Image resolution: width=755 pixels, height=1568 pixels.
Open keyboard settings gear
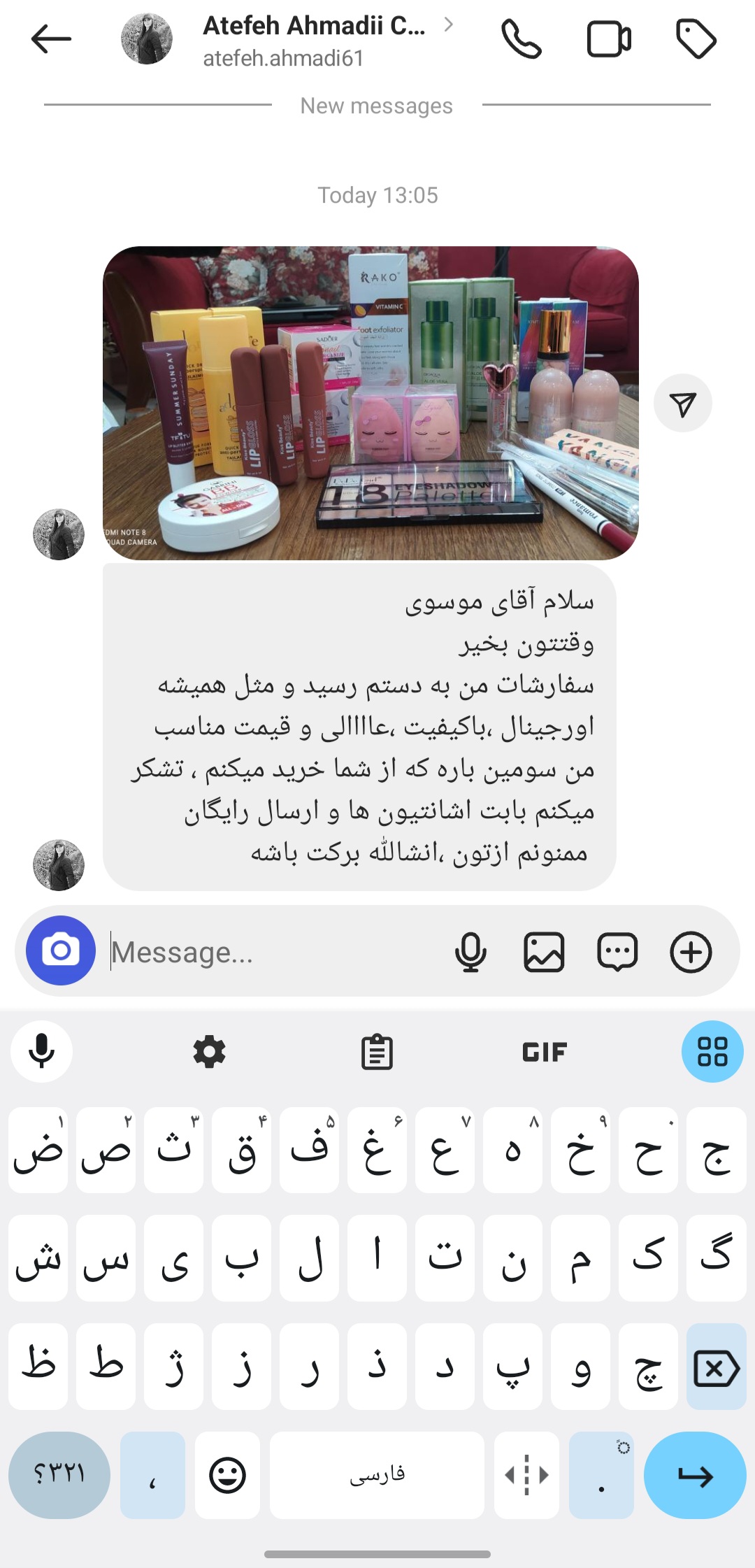point(209,1052)
